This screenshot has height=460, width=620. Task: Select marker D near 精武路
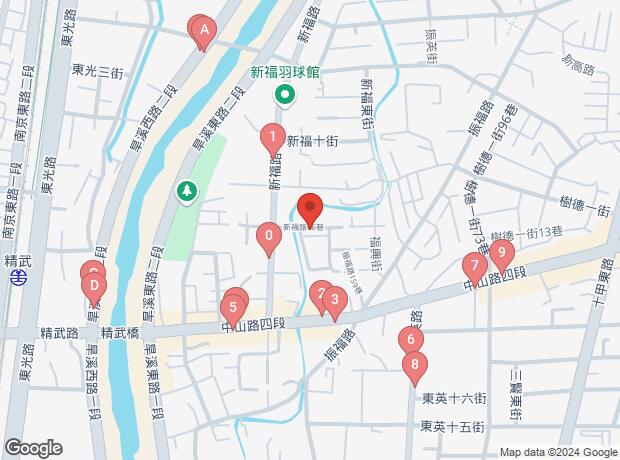[94, 288]
